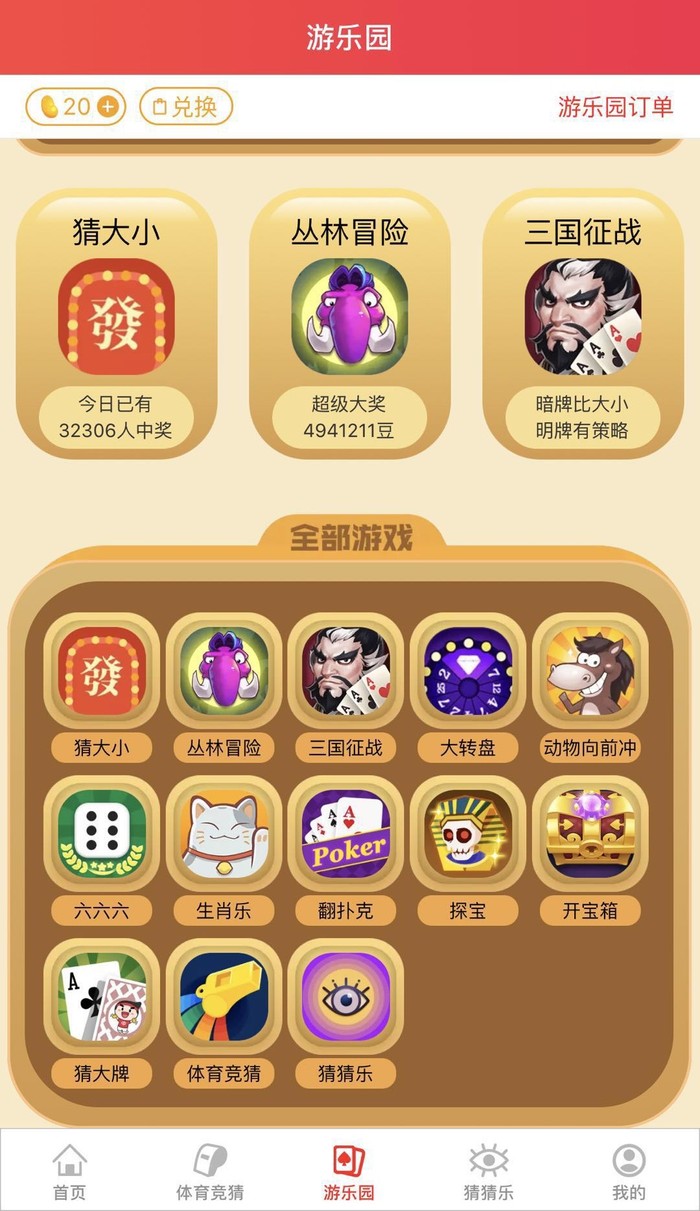The height and width of the screenshot is (1211, 700).
Task: Open the 兑换 exchange button
Action: coord(186,107)
